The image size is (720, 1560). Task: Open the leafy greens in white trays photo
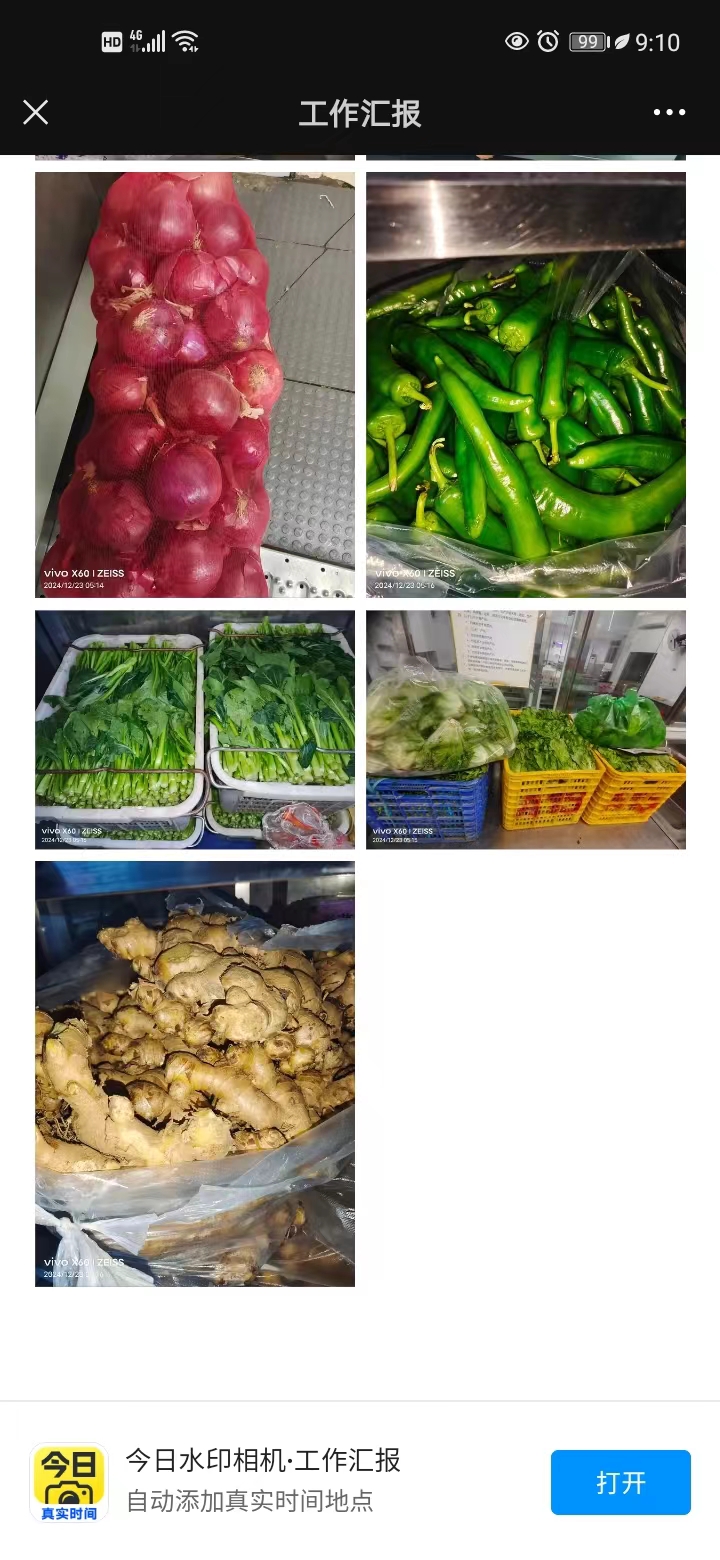point(195,729)
